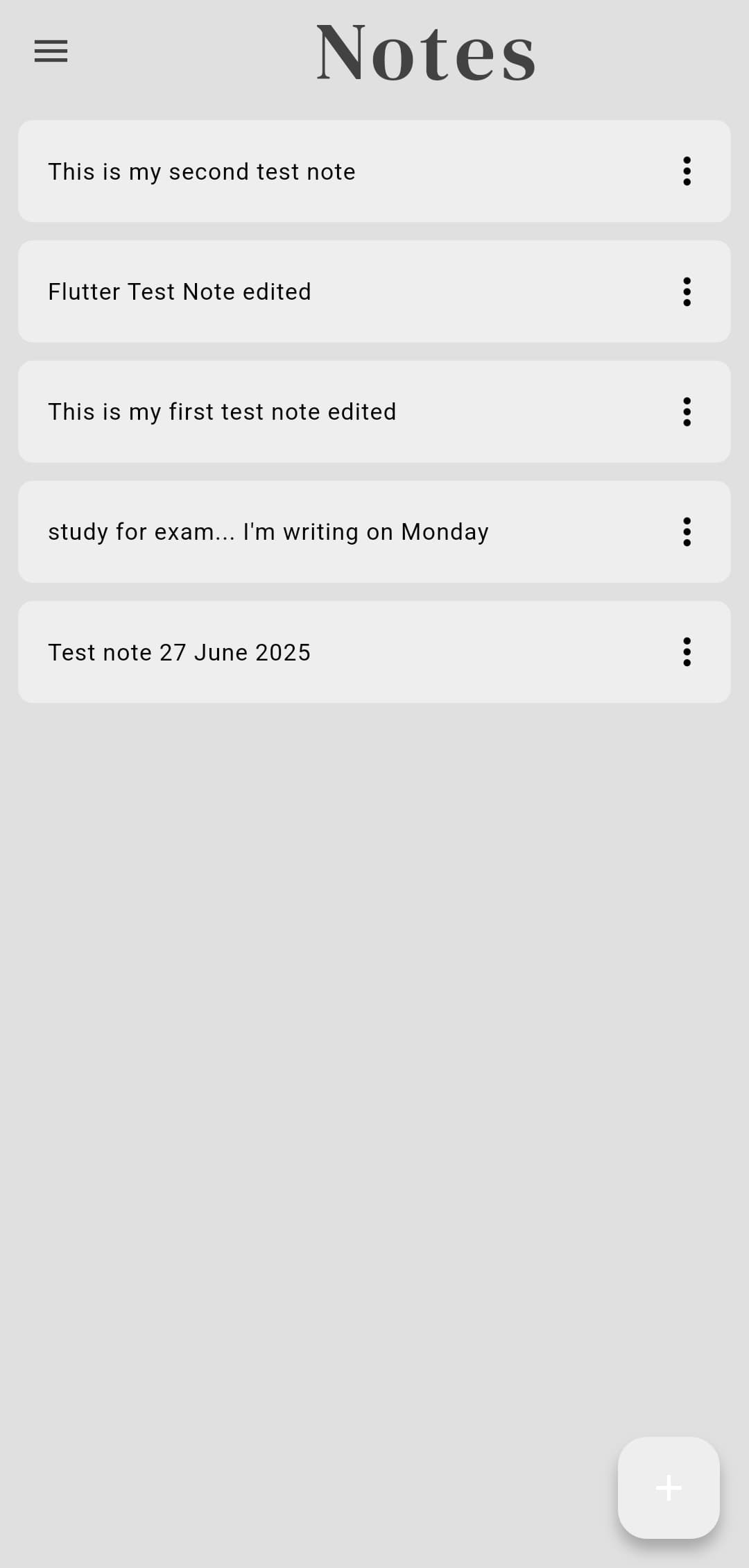Tap three-dot menu on first test note edited
Image resolution: width=749 pixels, height=1568 pixels.
click(x=687, y=411)
